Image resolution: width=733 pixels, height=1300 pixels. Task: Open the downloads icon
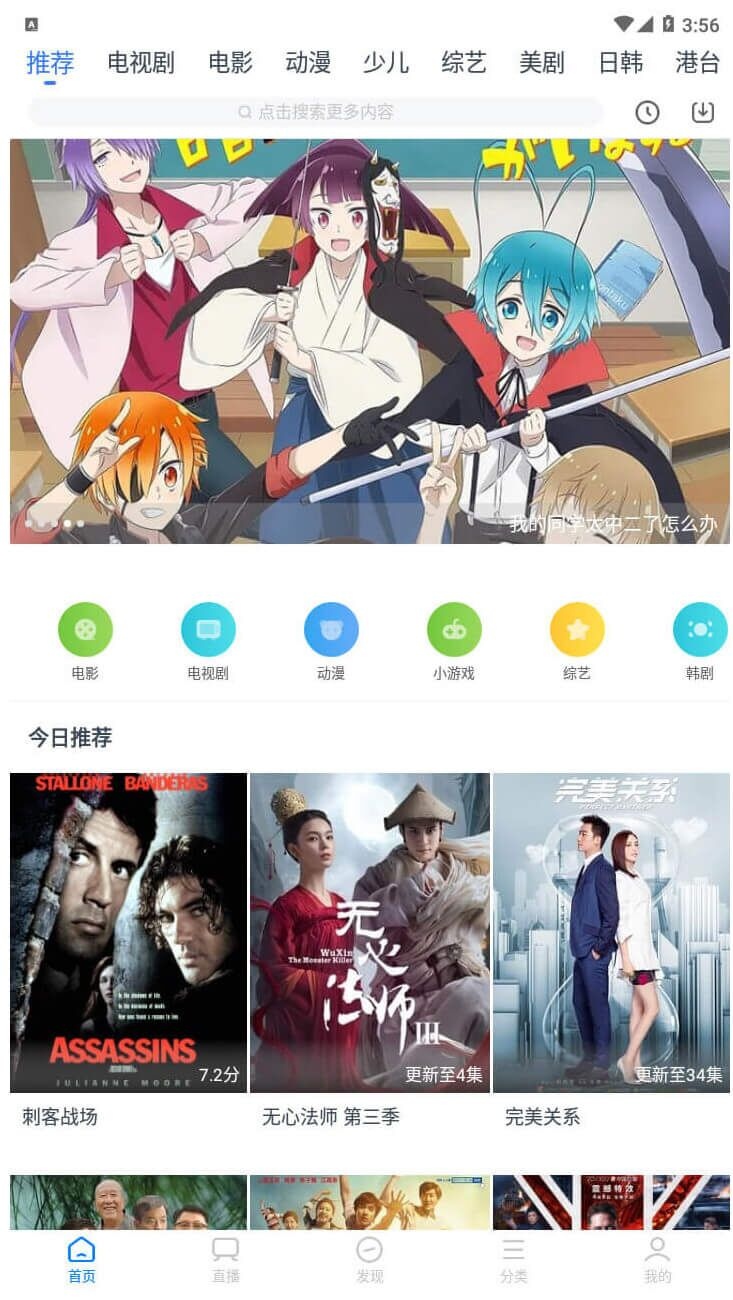703,112
